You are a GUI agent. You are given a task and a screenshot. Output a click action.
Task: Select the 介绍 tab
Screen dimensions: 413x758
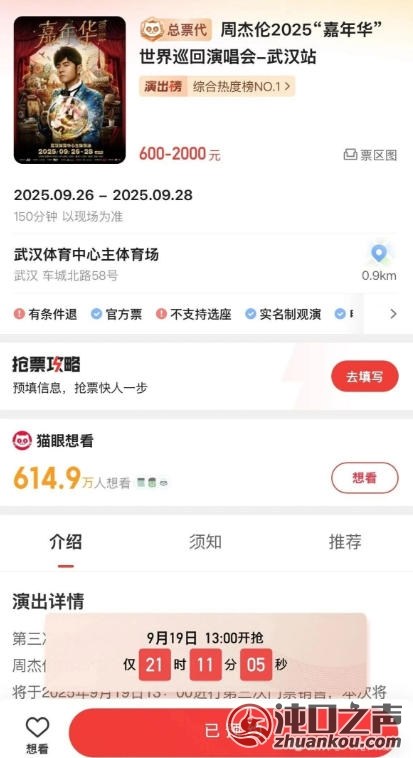[66, 541]
